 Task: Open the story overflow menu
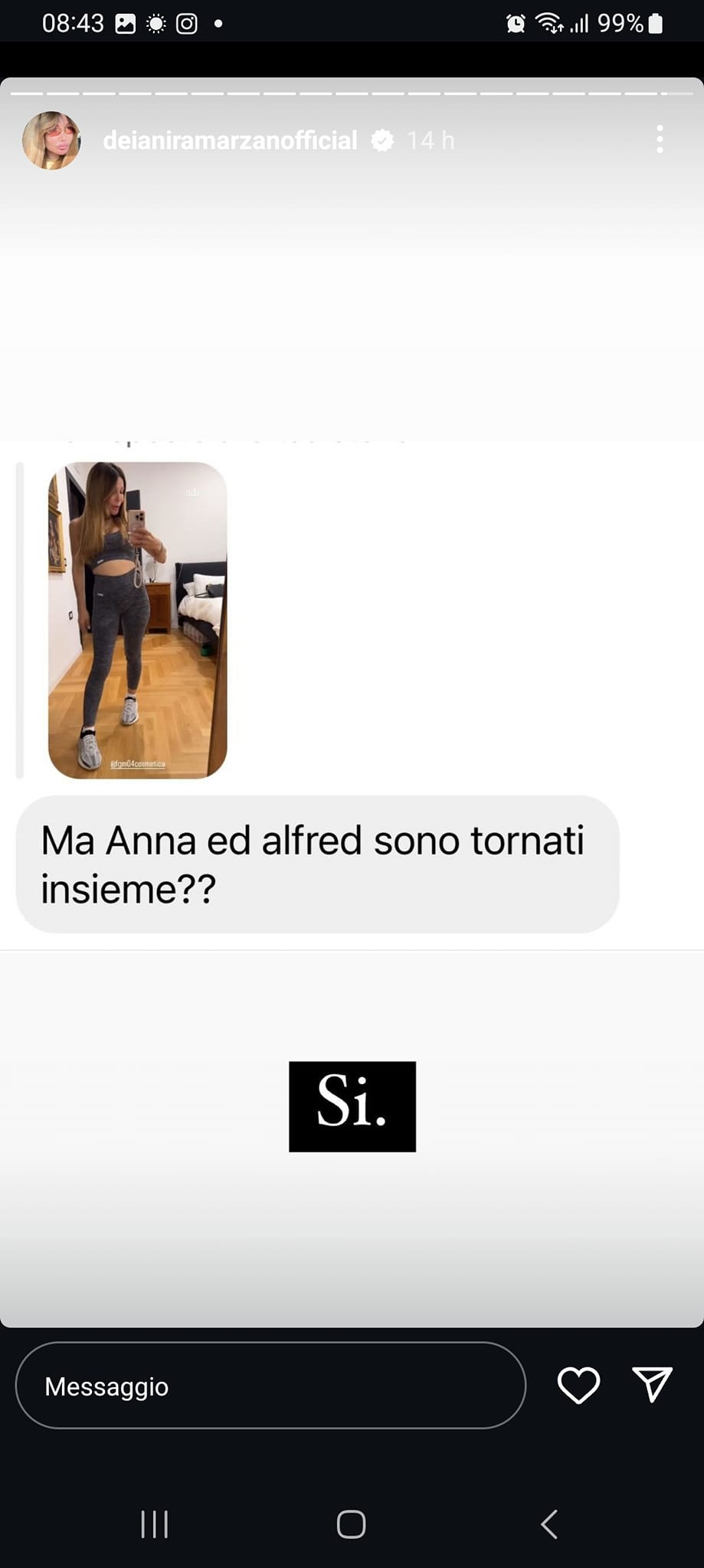pyautogui.click(x=660, y=139)
